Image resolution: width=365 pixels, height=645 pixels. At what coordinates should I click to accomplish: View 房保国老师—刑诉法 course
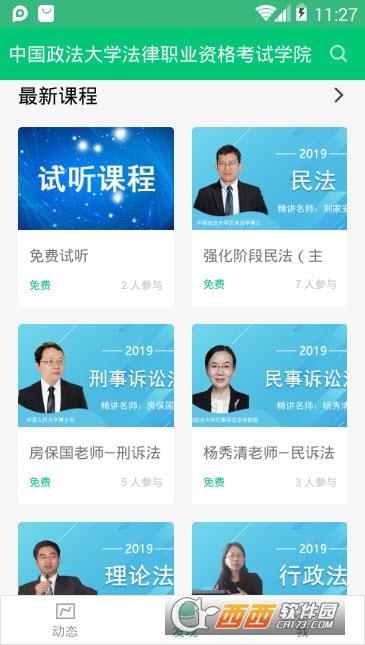tap(96, 414)
